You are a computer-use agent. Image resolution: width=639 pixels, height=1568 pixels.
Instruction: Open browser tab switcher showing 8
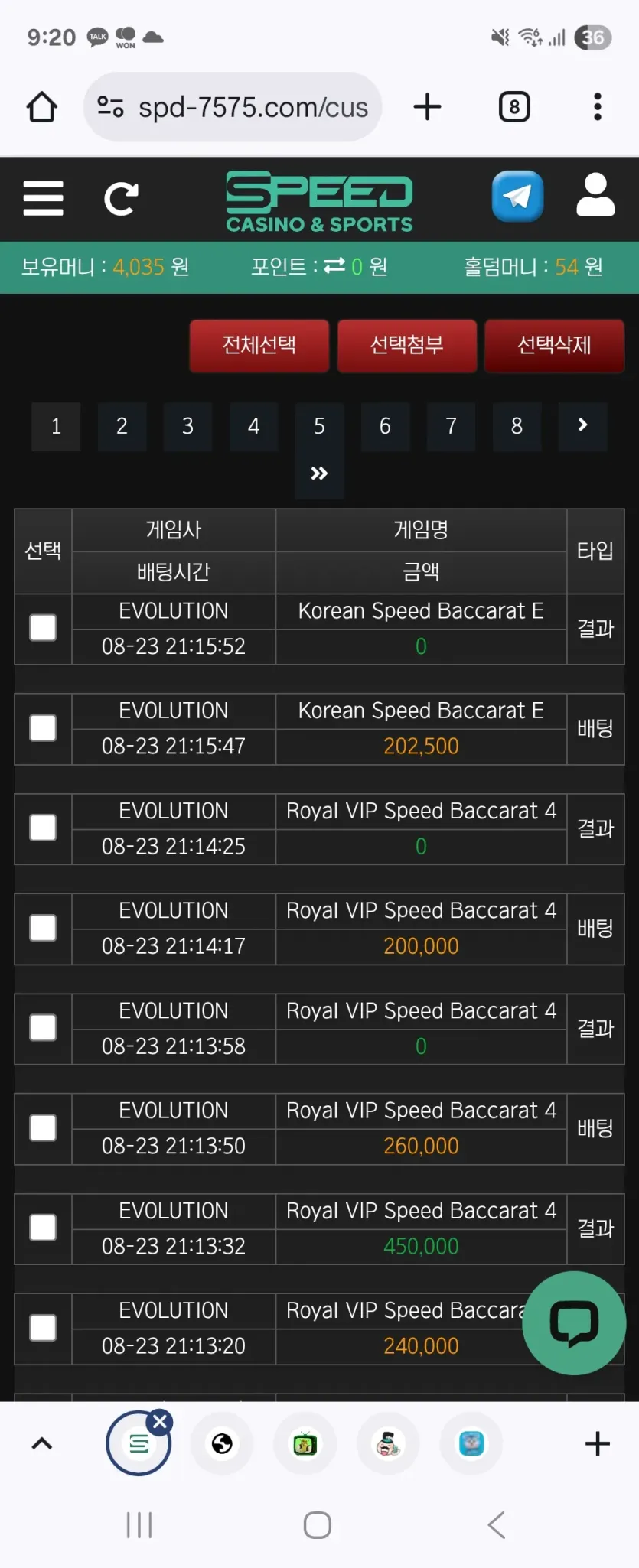coord(514,107)
